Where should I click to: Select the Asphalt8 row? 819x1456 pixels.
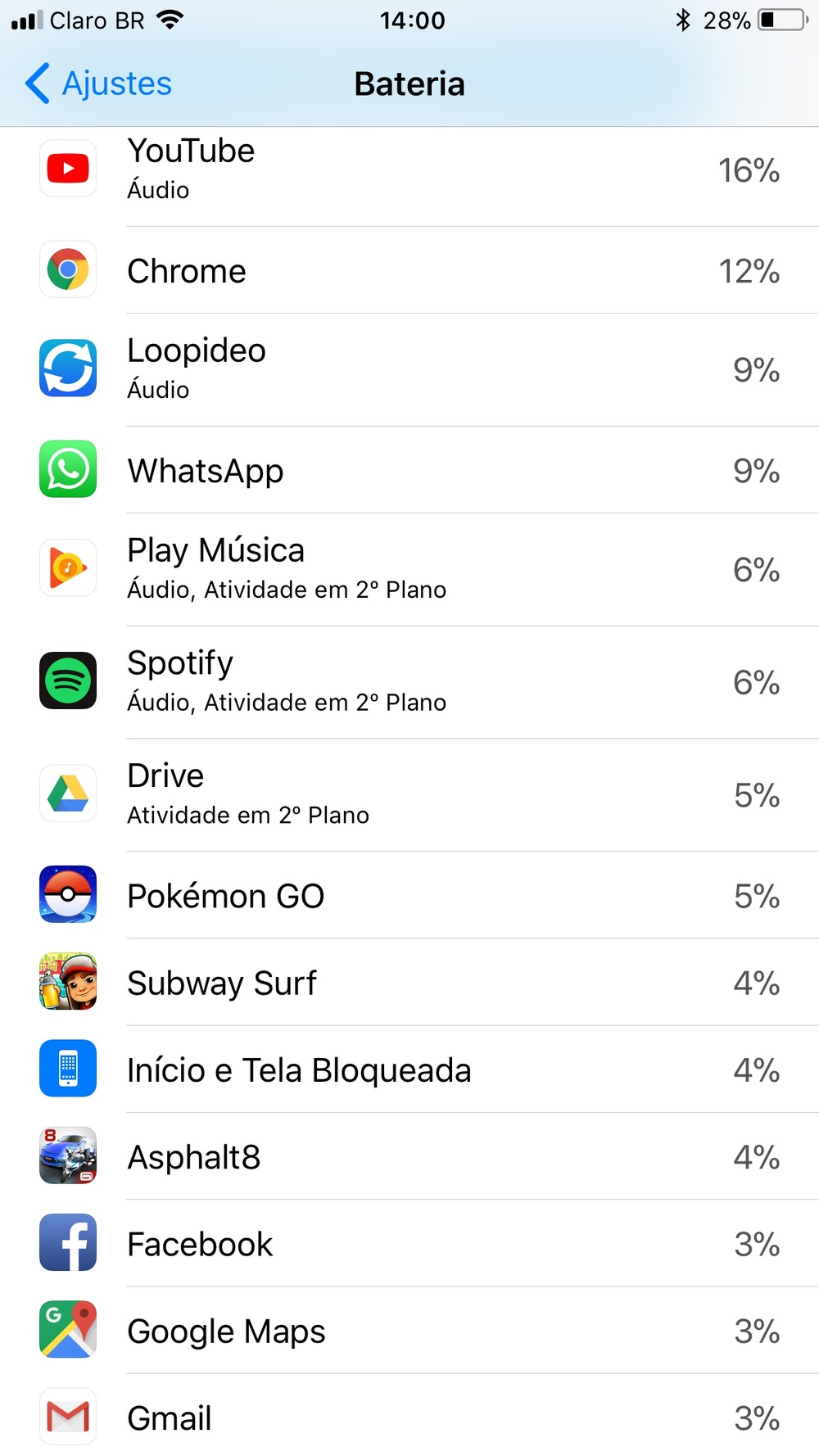point(409,1156)
